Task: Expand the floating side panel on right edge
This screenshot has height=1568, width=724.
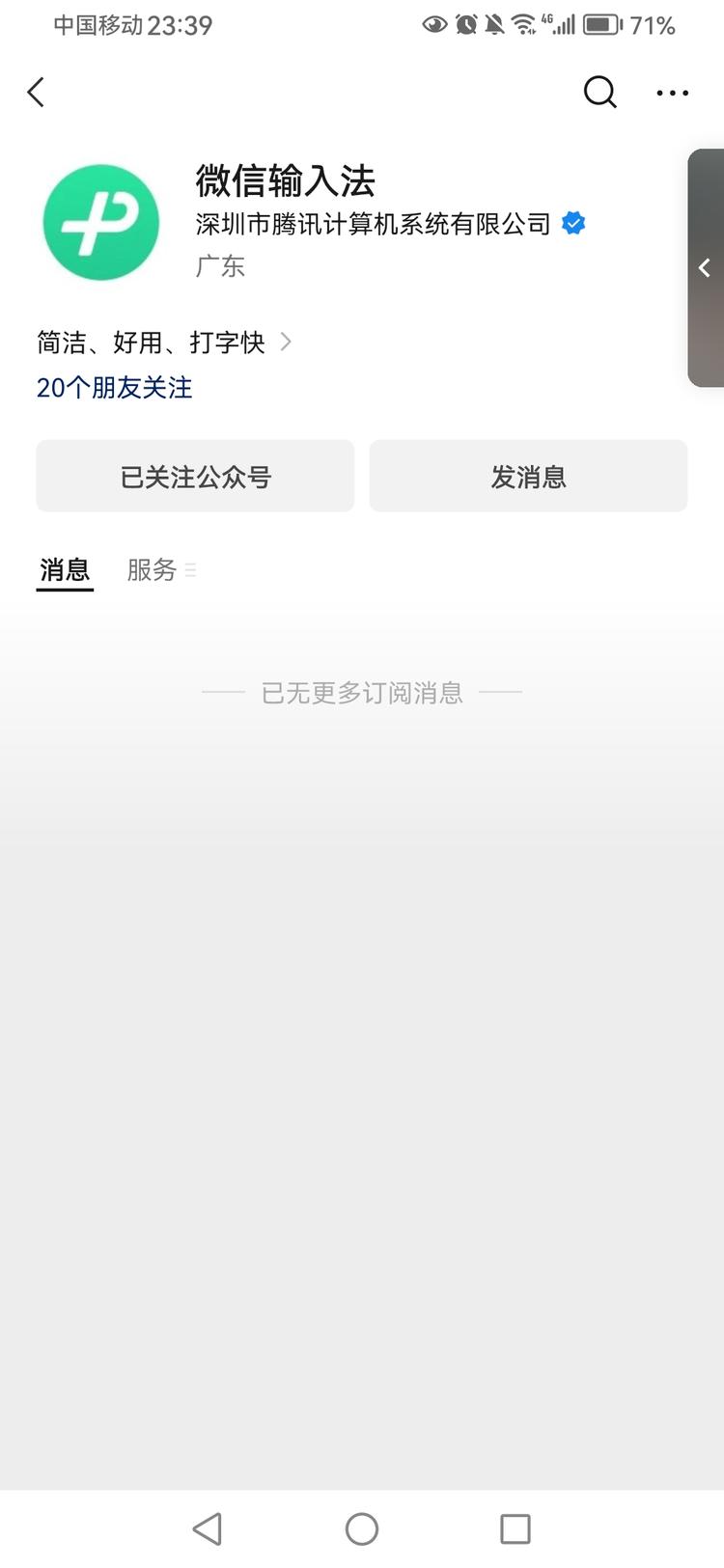Action: point(704,268)
